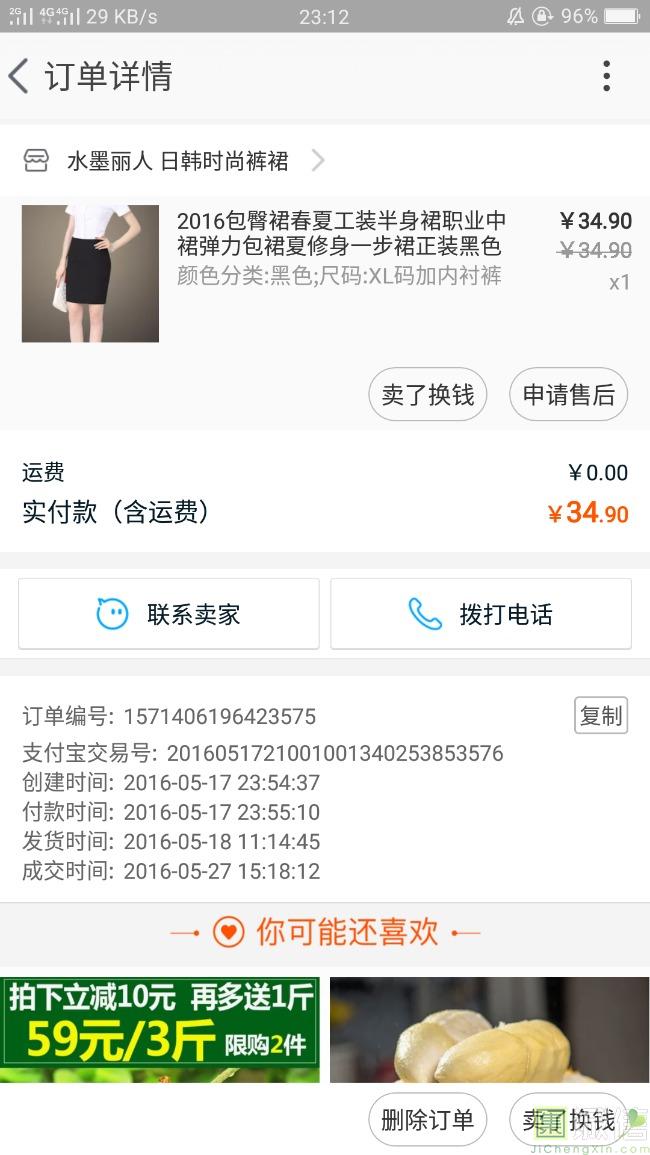The height and width of the screenshot is (1155, 650).
Task: Open the black skirt product photo
Action: 90,273
